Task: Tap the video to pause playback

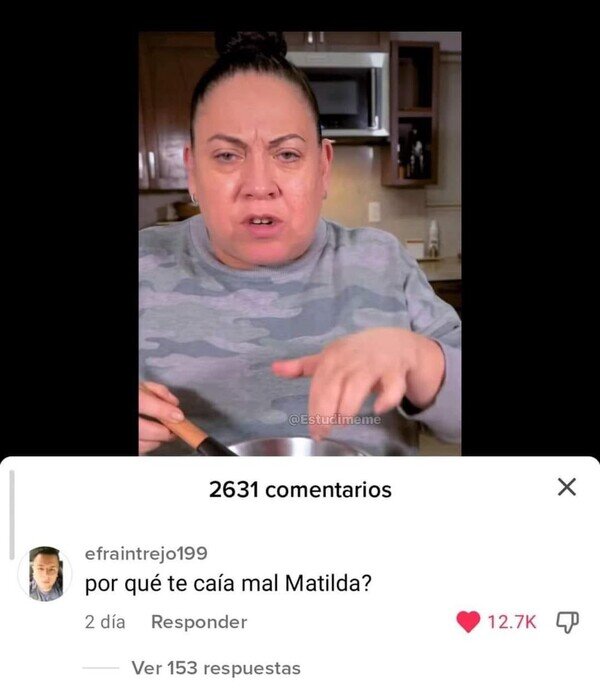Action: click(x=300, y=244)
